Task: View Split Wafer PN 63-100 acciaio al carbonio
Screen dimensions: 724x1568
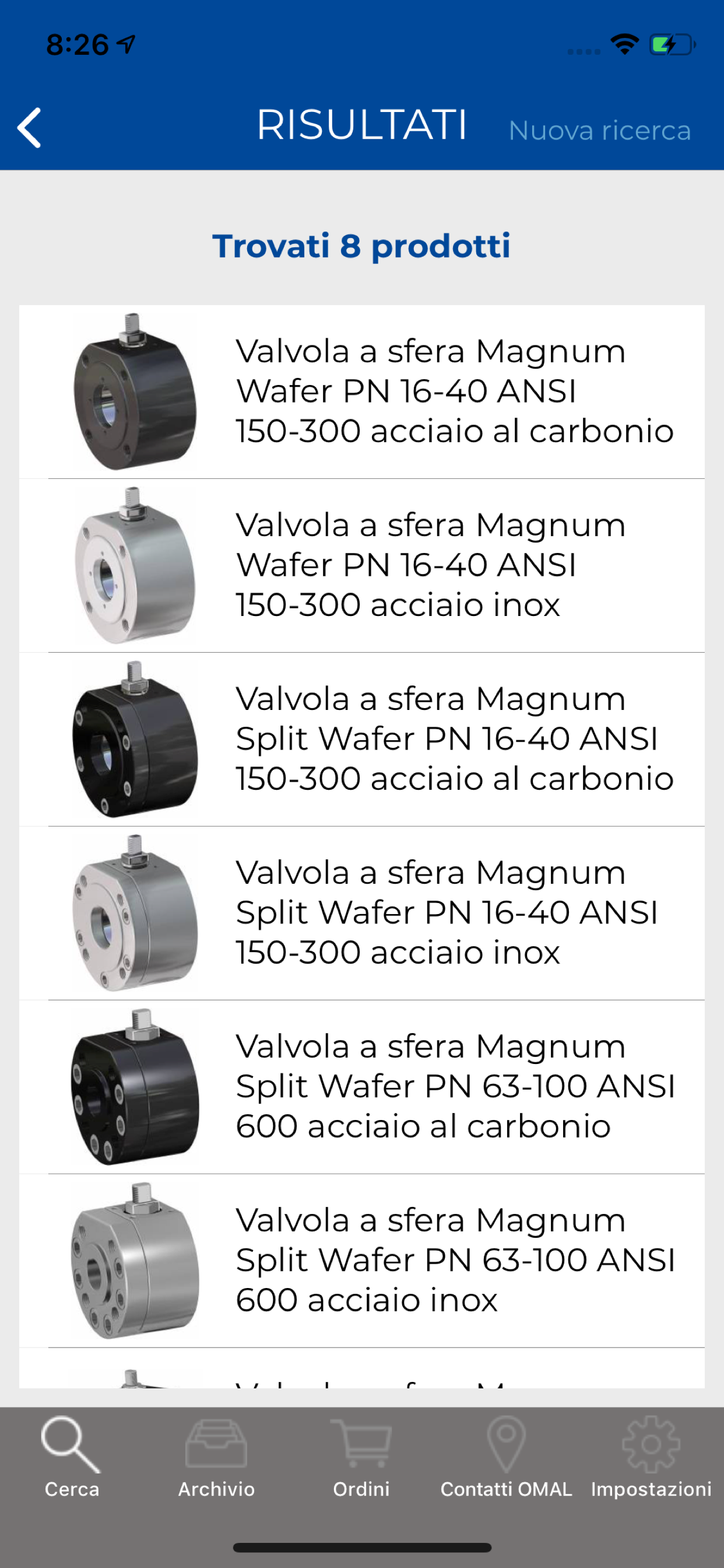Action: [362, 1087]
